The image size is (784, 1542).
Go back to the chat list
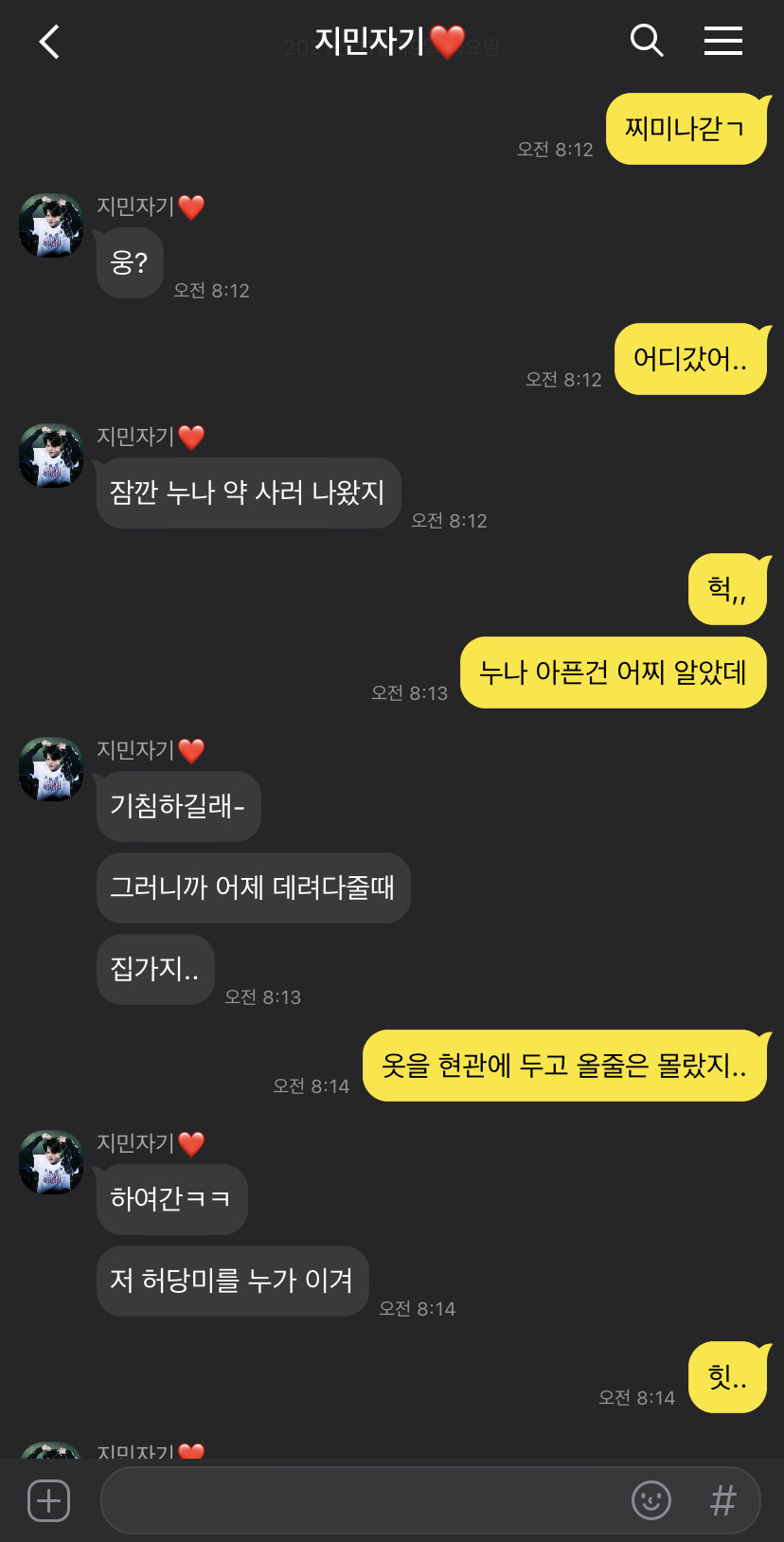coord(49,42)
